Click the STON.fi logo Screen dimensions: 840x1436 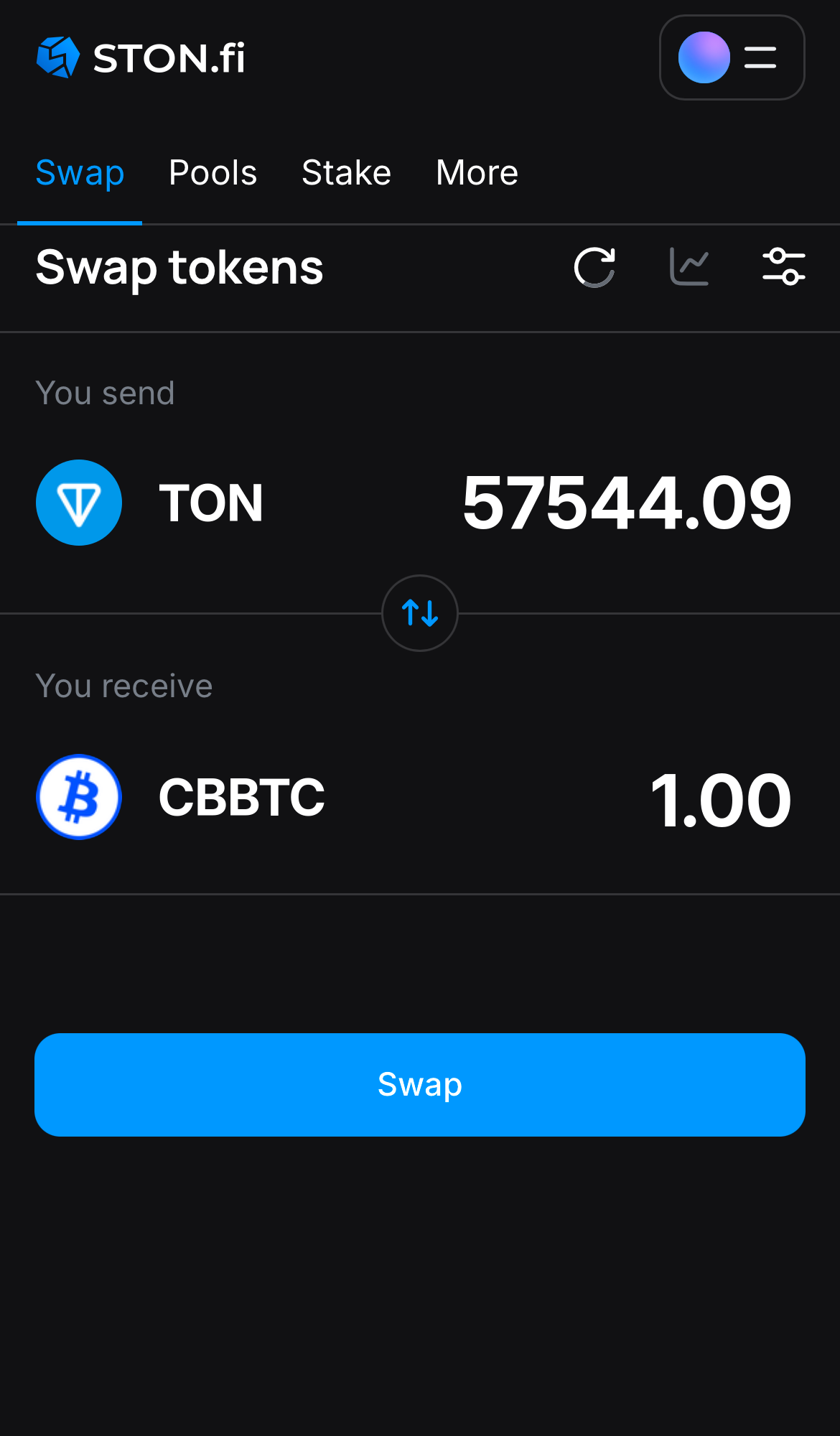(x=141, y=57)
